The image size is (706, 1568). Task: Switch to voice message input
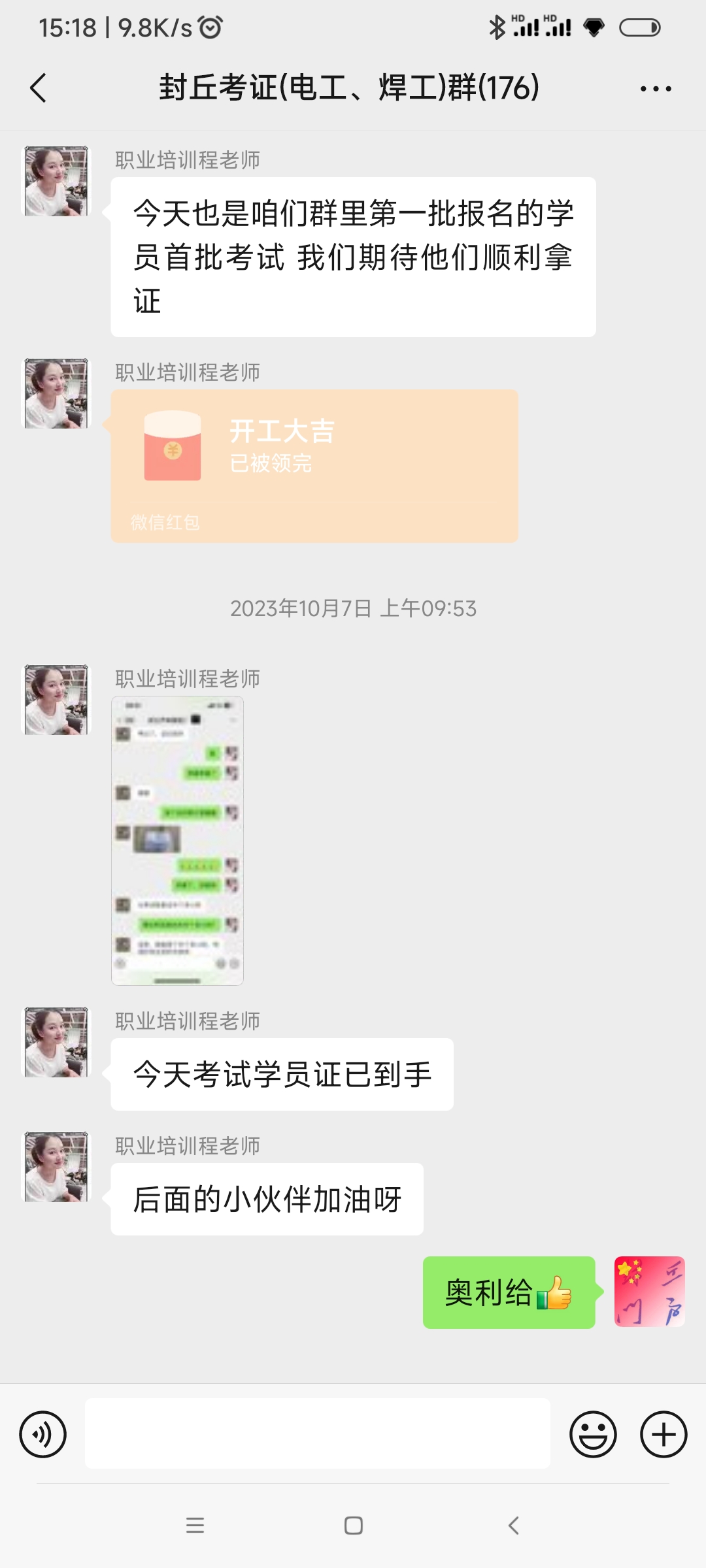pyautogui.click(x=43, y=1434)
